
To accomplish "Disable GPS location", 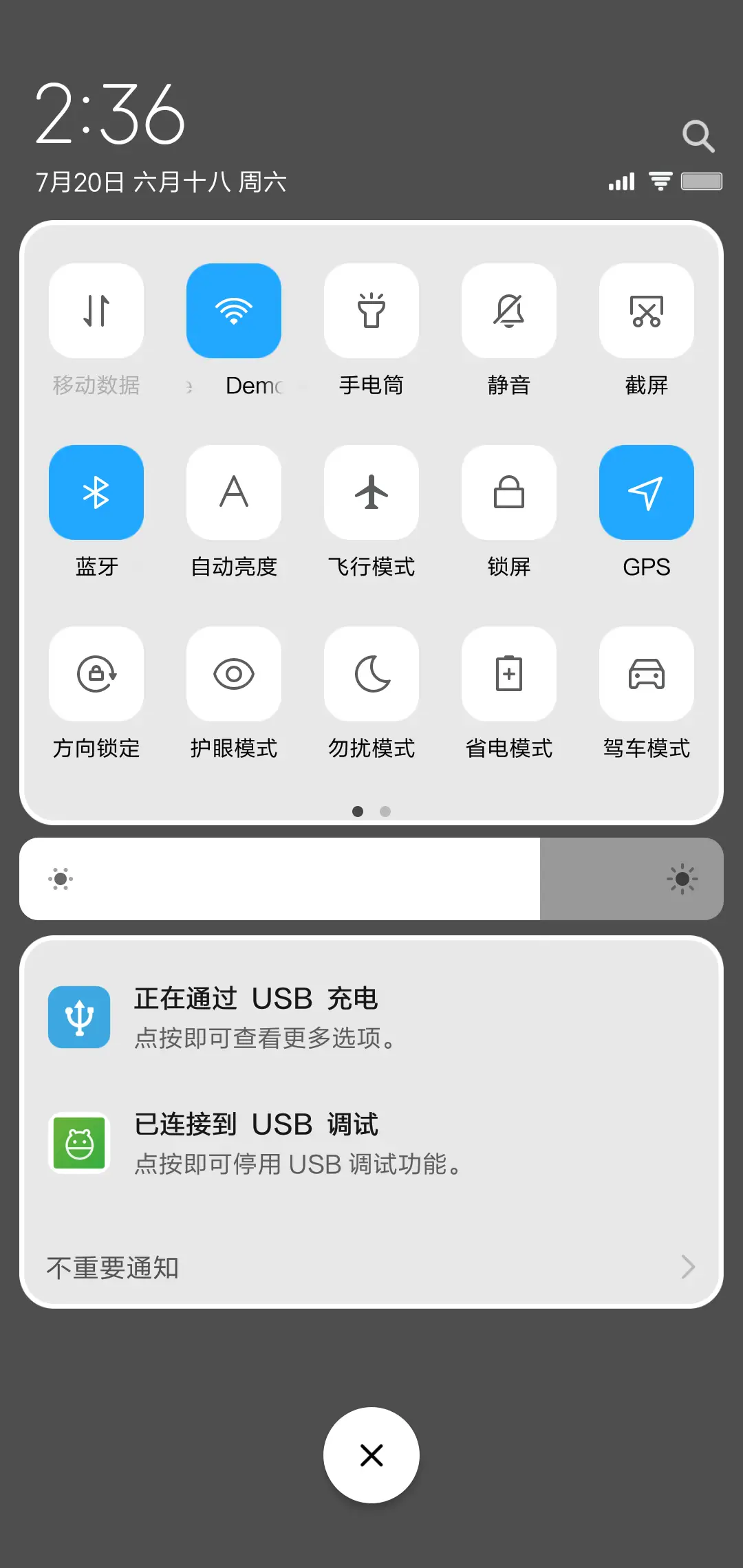I will click(647, 492).
